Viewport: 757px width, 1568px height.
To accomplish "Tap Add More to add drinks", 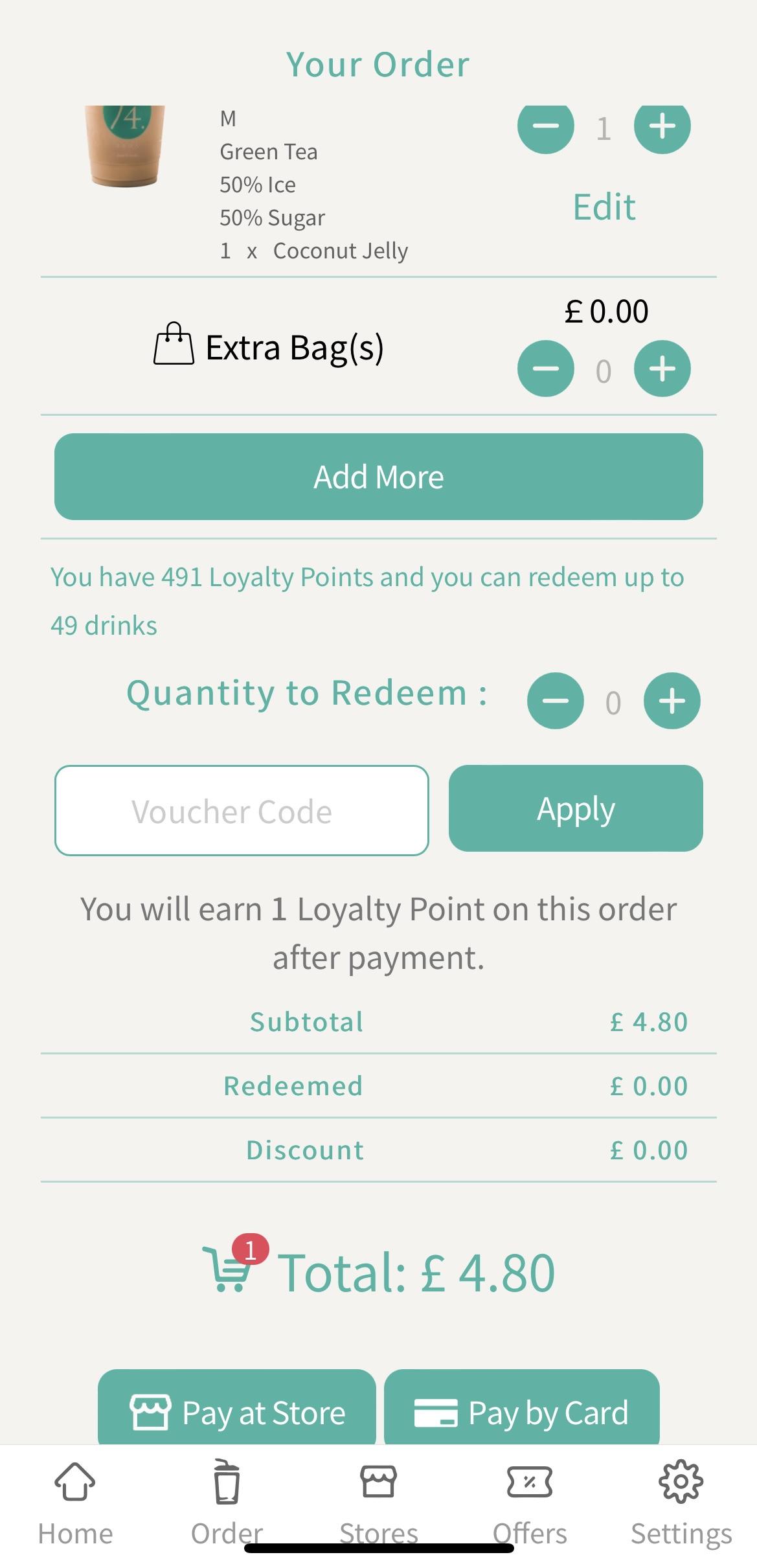I will [379, 477].
